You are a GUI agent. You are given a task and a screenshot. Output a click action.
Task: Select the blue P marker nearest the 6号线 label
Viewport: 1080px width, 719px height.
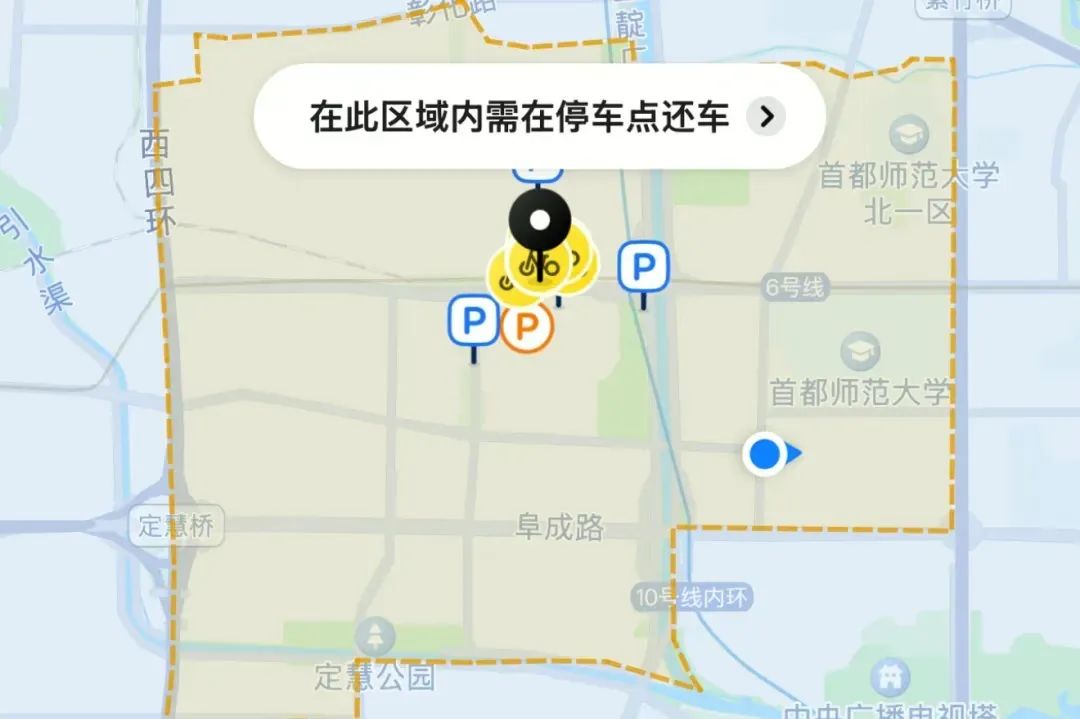[643, 268]
